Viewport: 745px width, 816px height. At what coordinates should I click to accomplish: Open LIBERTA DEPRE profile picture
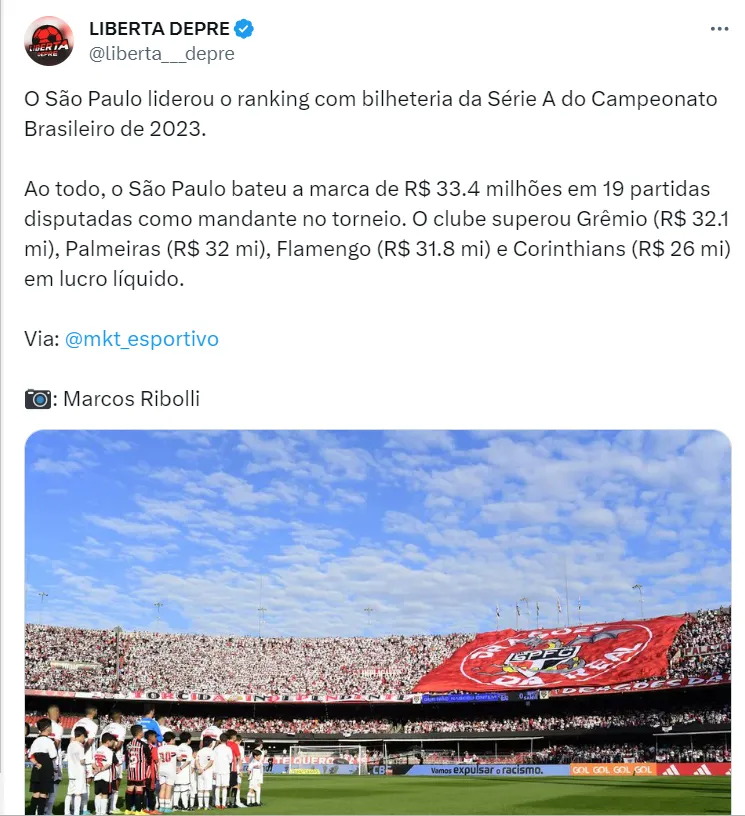pos(48,41)
